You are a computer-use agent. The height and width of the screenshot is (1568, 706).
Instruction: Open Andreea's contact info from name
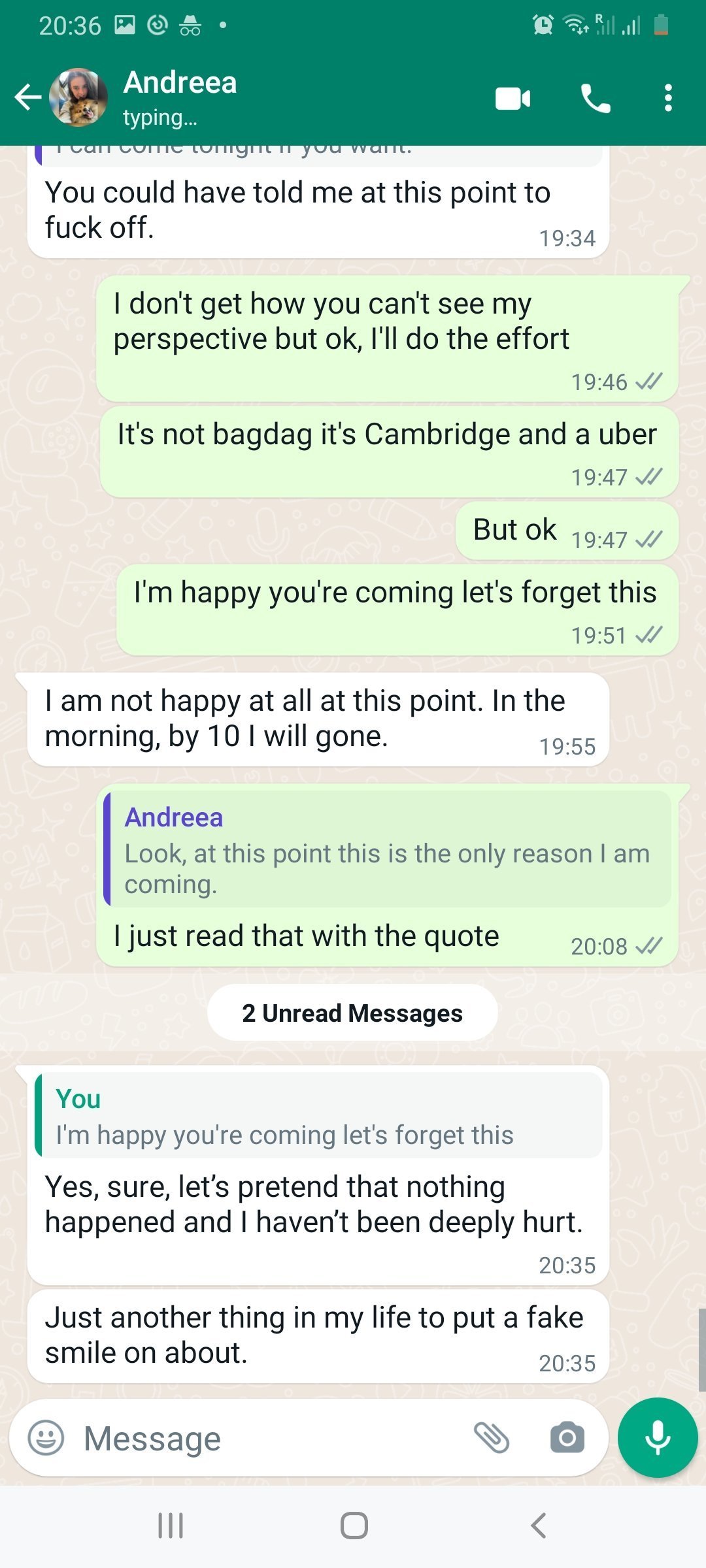tap(180, 84)
